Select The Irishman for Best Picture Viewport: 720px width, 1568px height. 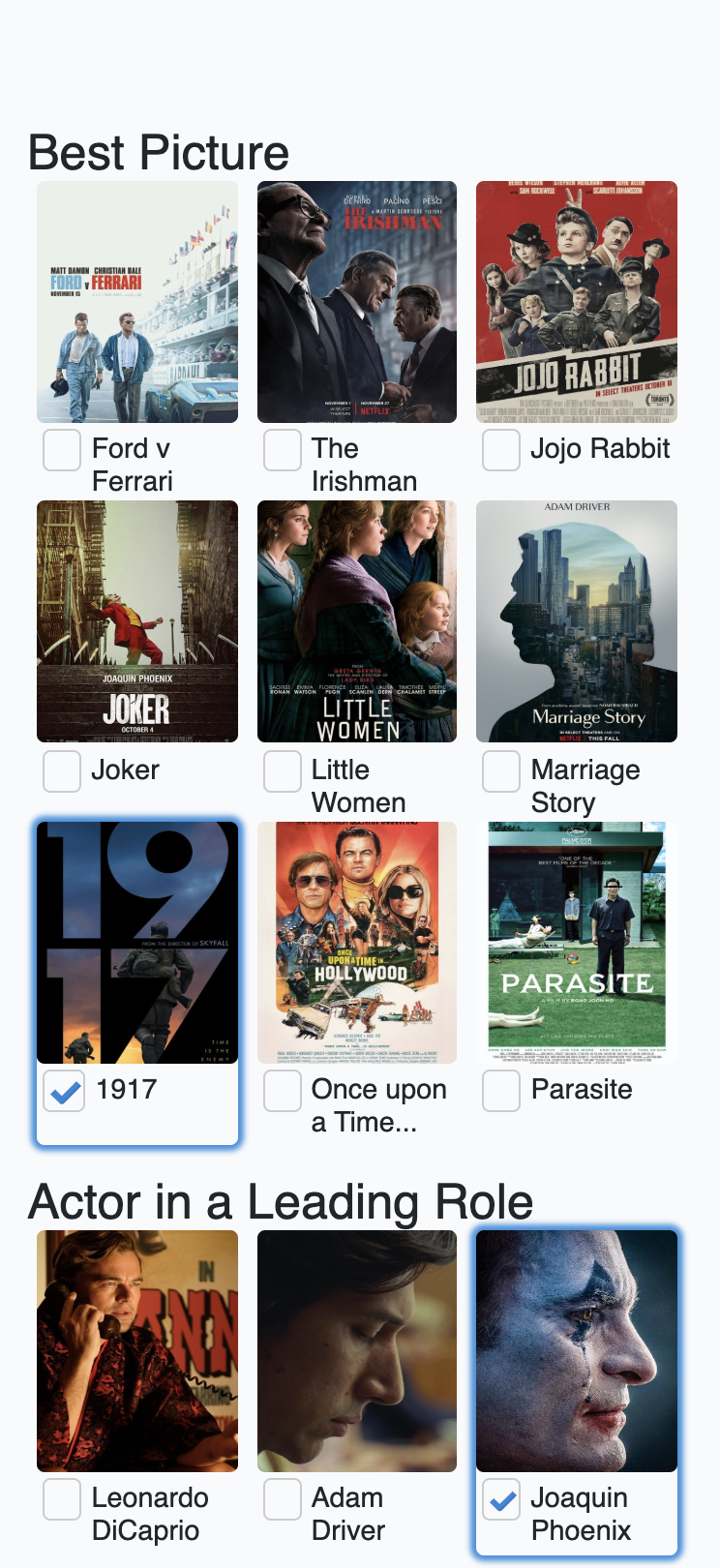click(x=283, y=451)
